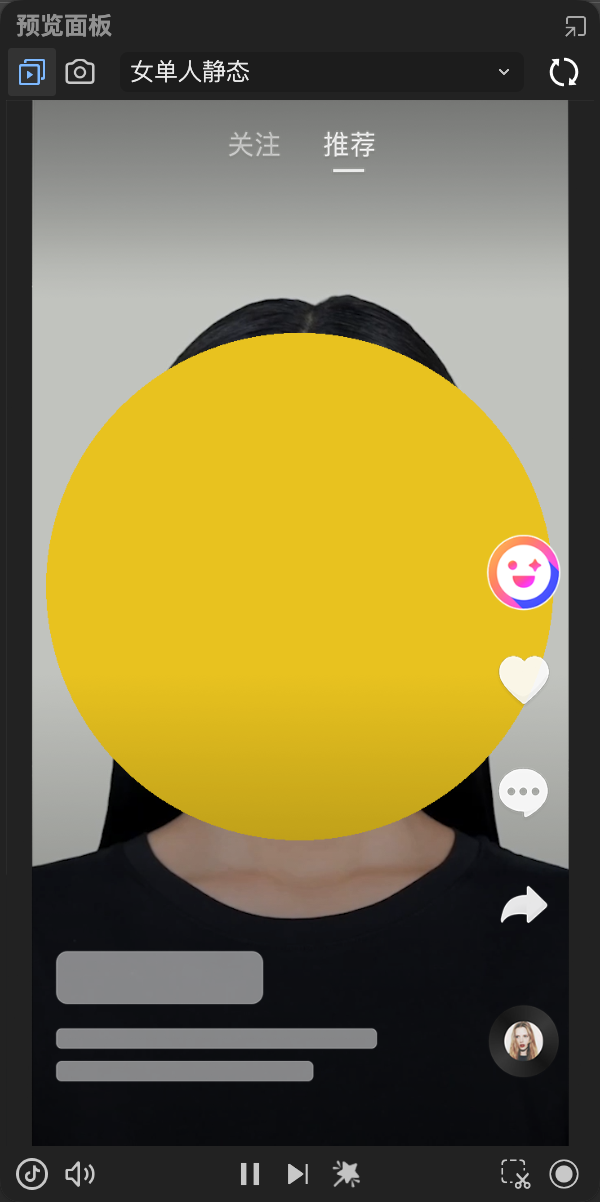
Task: Tap the TikTok-style note icon
Action: pos(32,1173)
